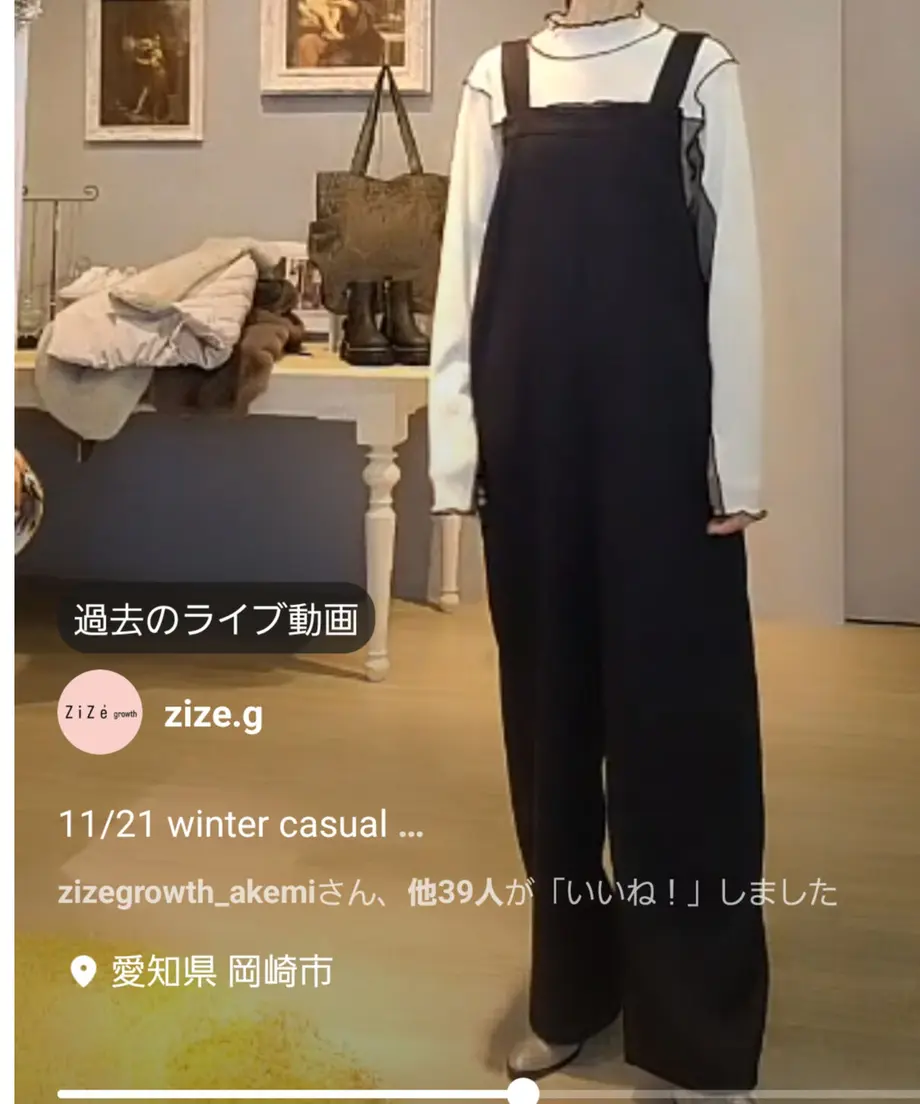Expand the 11/21 winter casual caption
This screenshot has width=920, height=1104.
tap(242, 826)
